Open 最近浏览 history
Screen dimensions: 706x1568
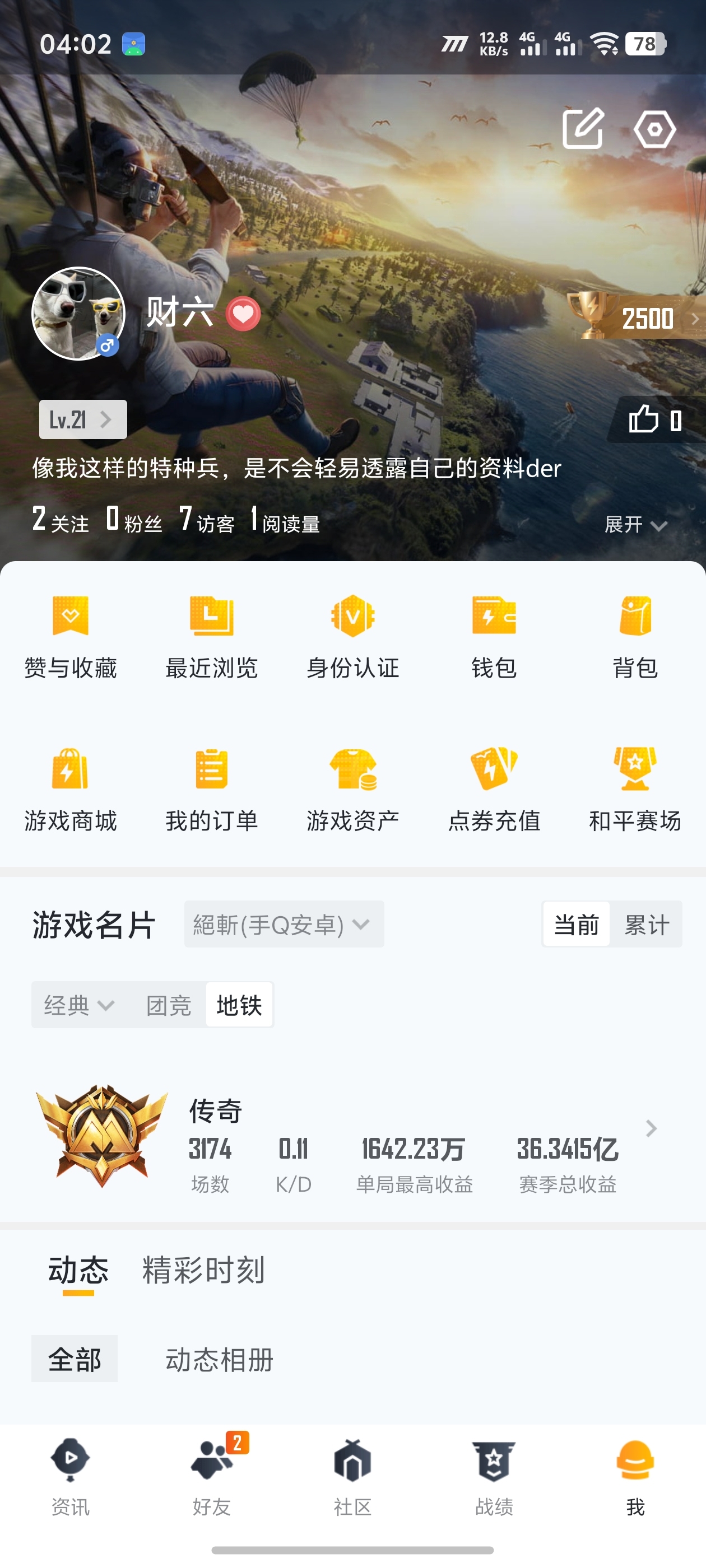(211, 636)
